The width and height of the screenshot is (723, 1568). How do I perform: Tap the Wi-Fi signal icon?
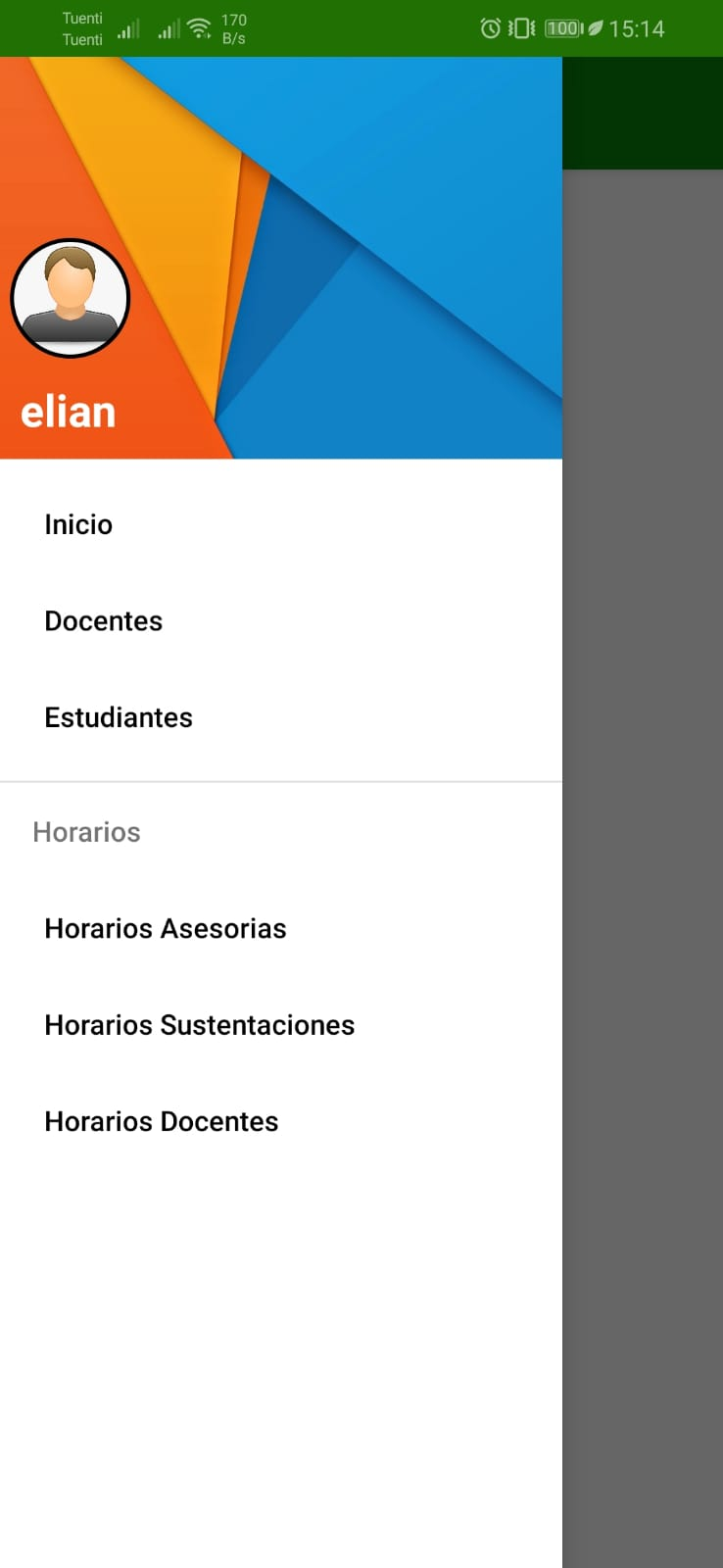click(201, 26)
